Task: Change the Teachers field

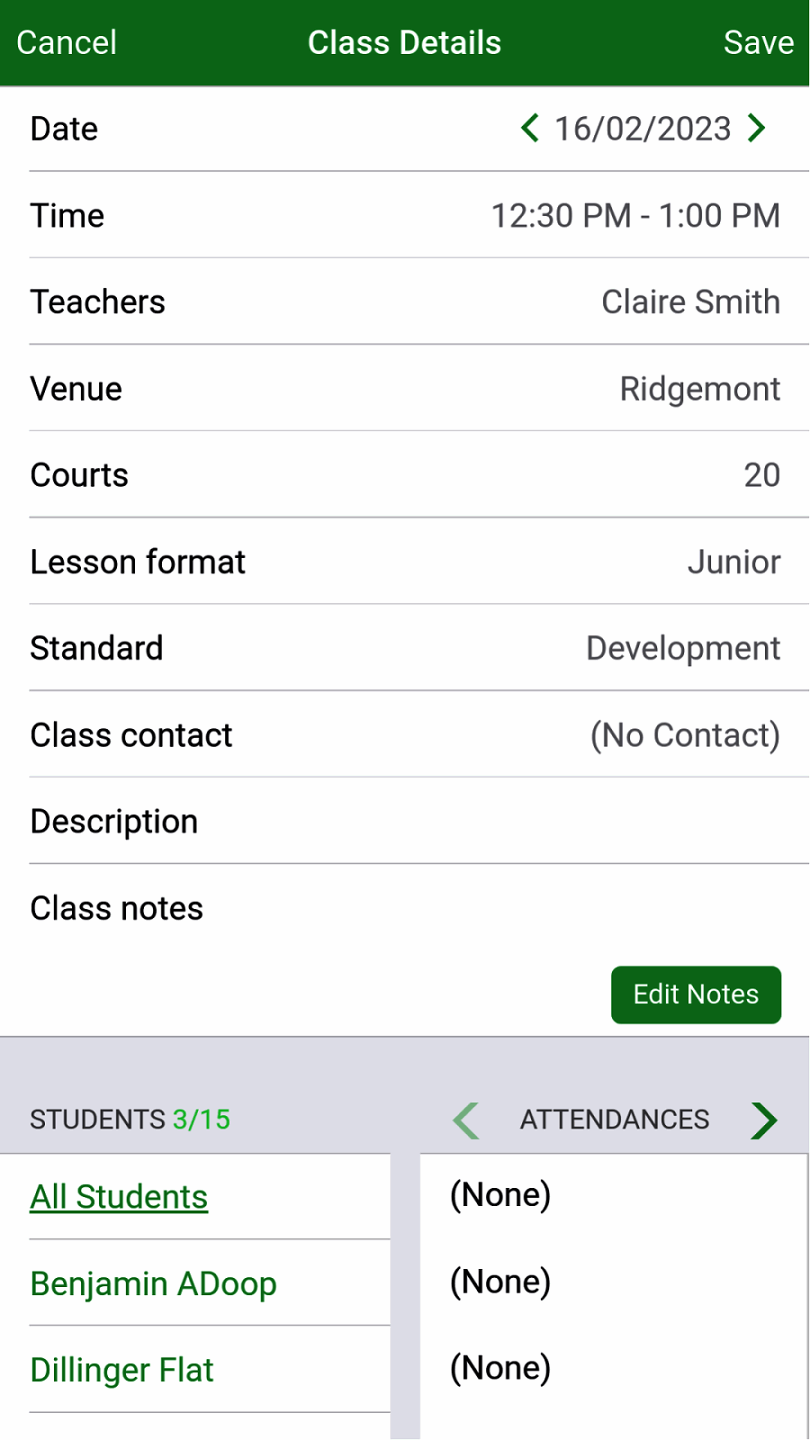Action: click(689, 301)
